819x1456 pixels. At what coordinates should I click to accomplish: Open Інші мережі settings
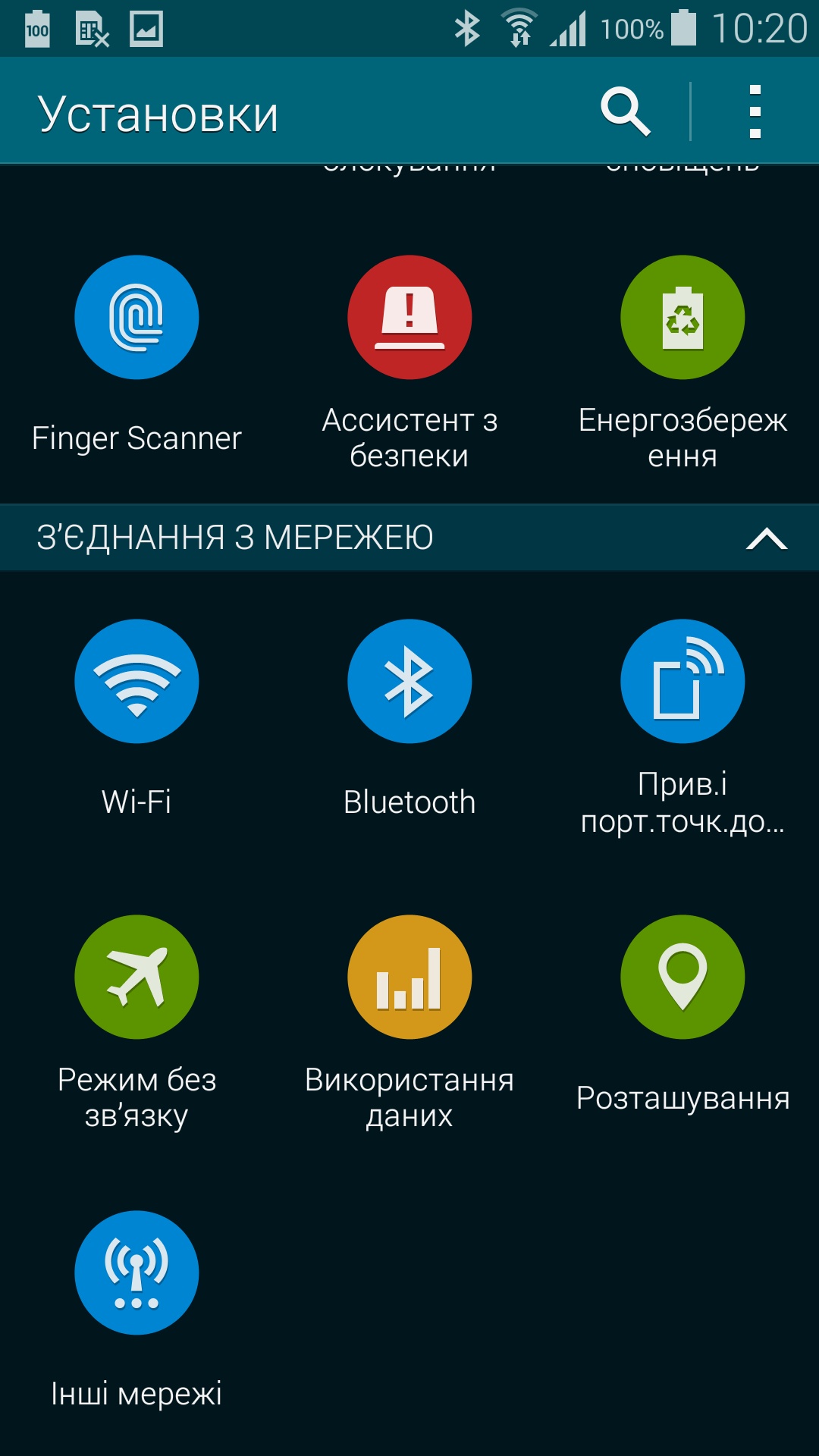click(x=136, y=1273)
